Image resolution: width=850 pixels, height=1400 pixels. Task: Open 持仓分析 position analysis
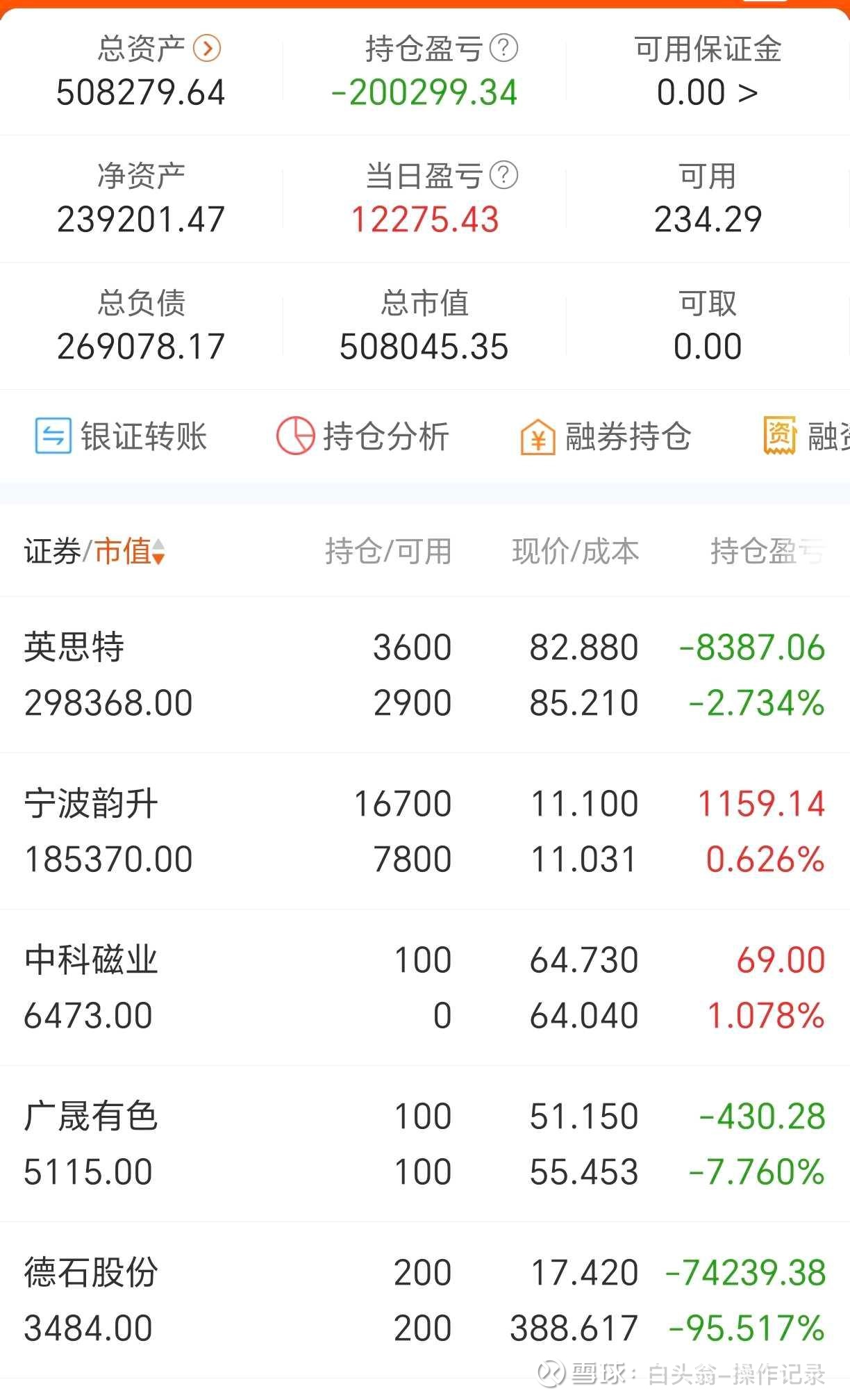362,436
